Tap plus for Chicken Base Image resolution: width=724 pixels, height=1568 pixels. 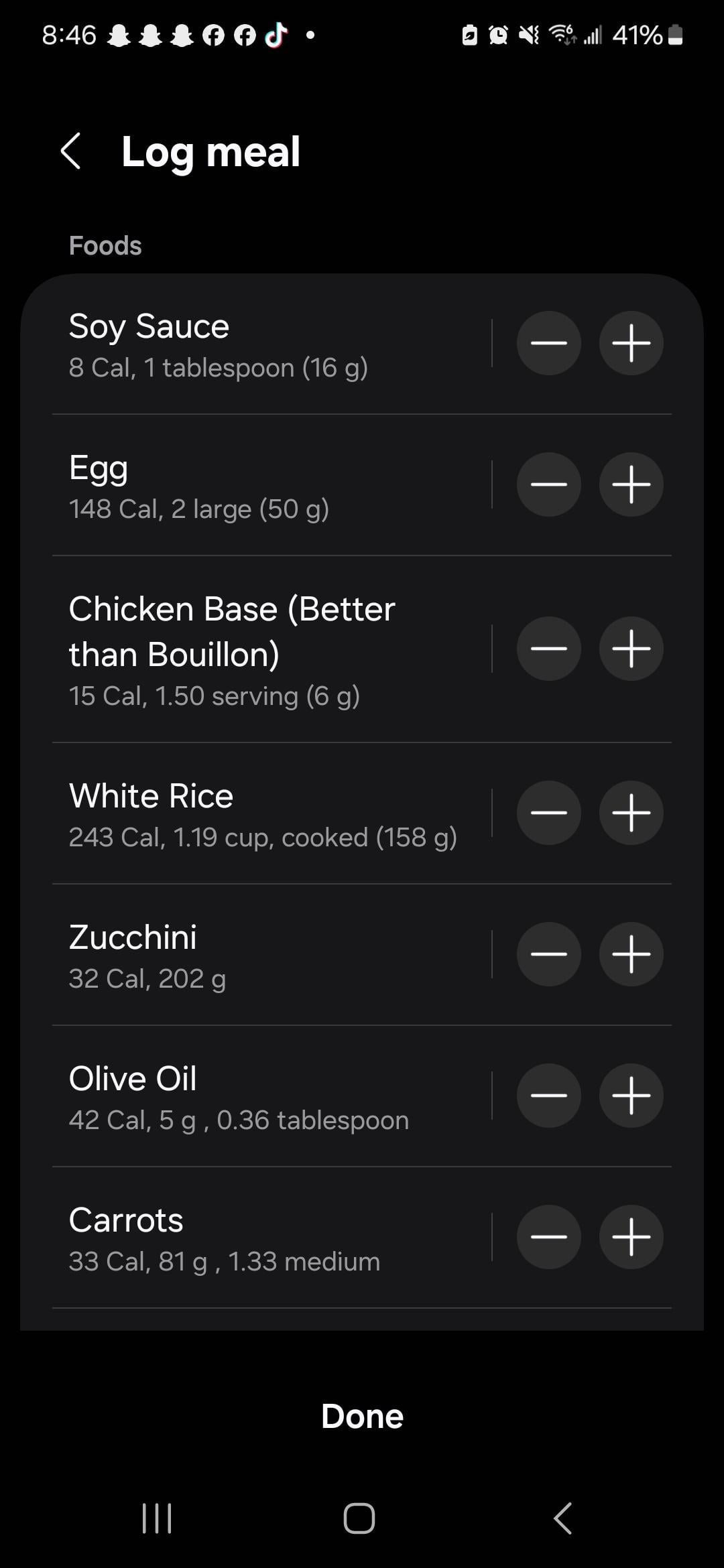(x=631, y=649)
